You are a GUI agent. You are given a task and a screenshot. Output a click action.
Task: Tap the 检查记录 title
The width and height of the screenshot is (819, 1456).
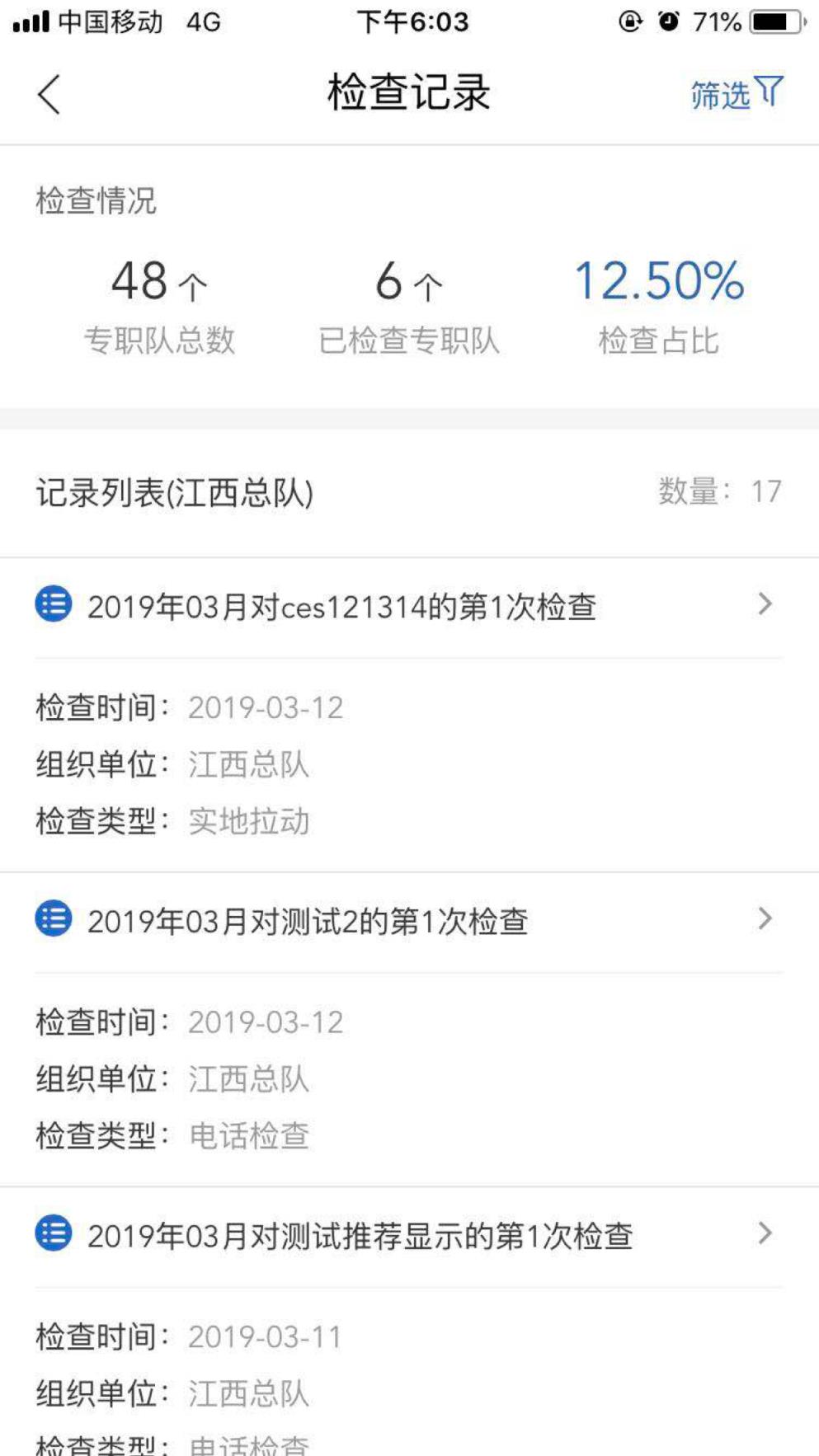pos(409,92)
